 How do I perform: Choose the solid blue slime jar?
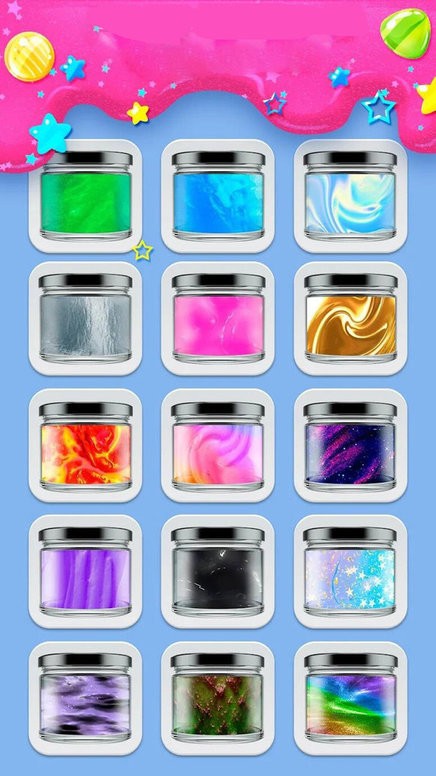click(x=218, y=196)
